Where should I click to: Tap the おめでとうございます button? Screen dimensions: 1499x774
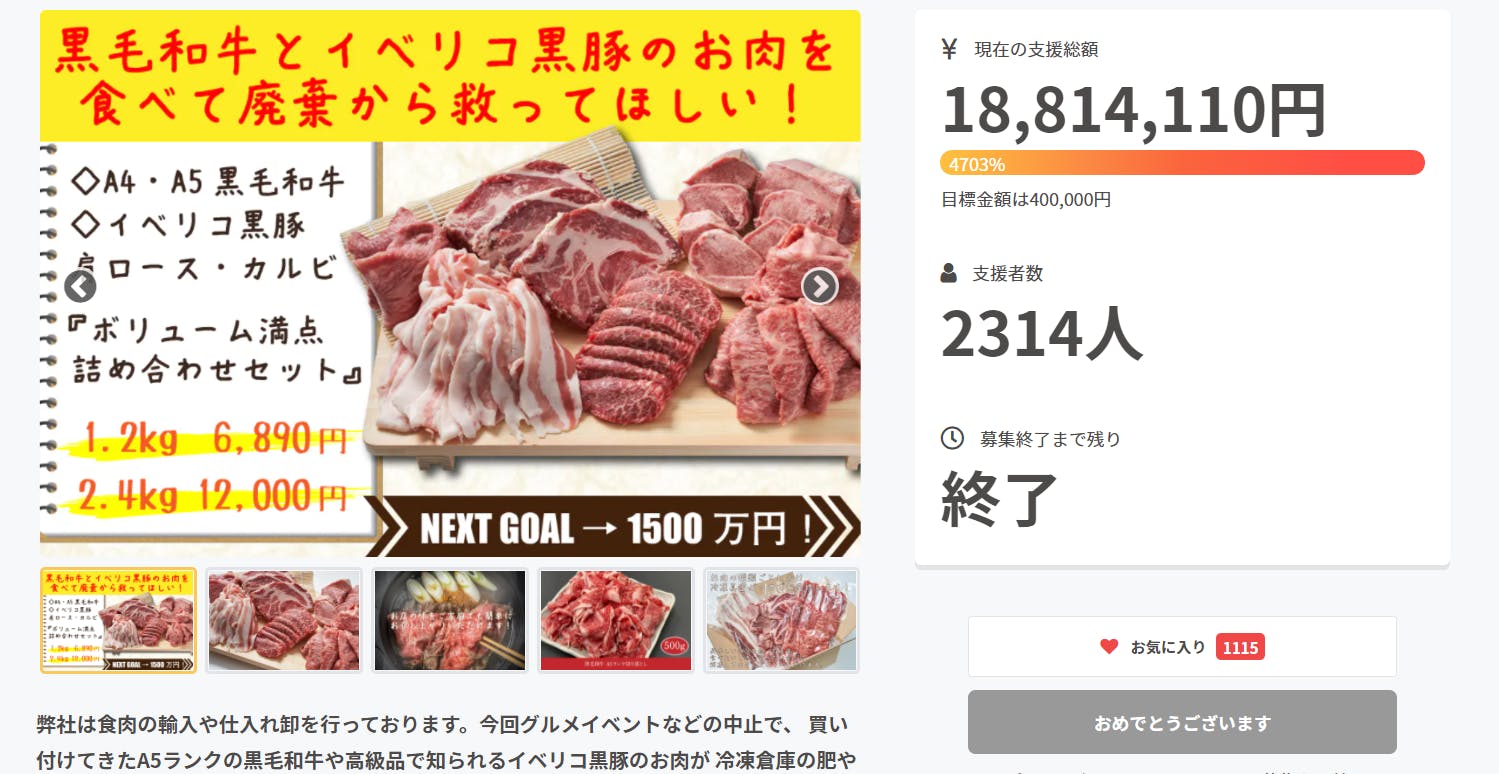coord(1181,722)
